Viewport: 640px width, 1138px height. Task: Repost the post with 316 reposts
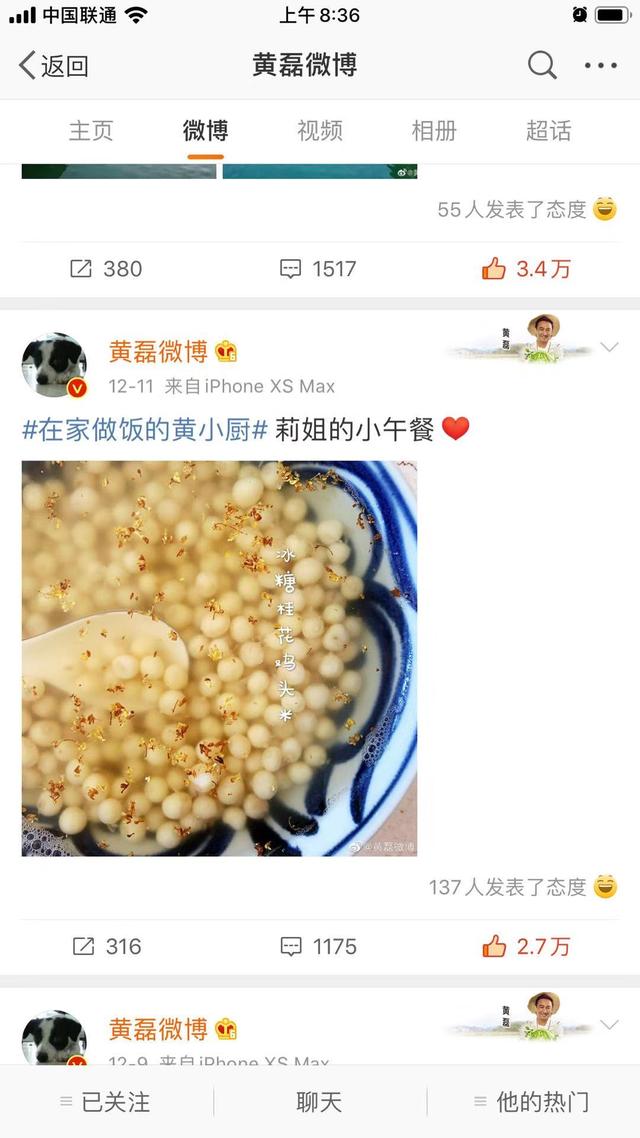pos(106,946)
